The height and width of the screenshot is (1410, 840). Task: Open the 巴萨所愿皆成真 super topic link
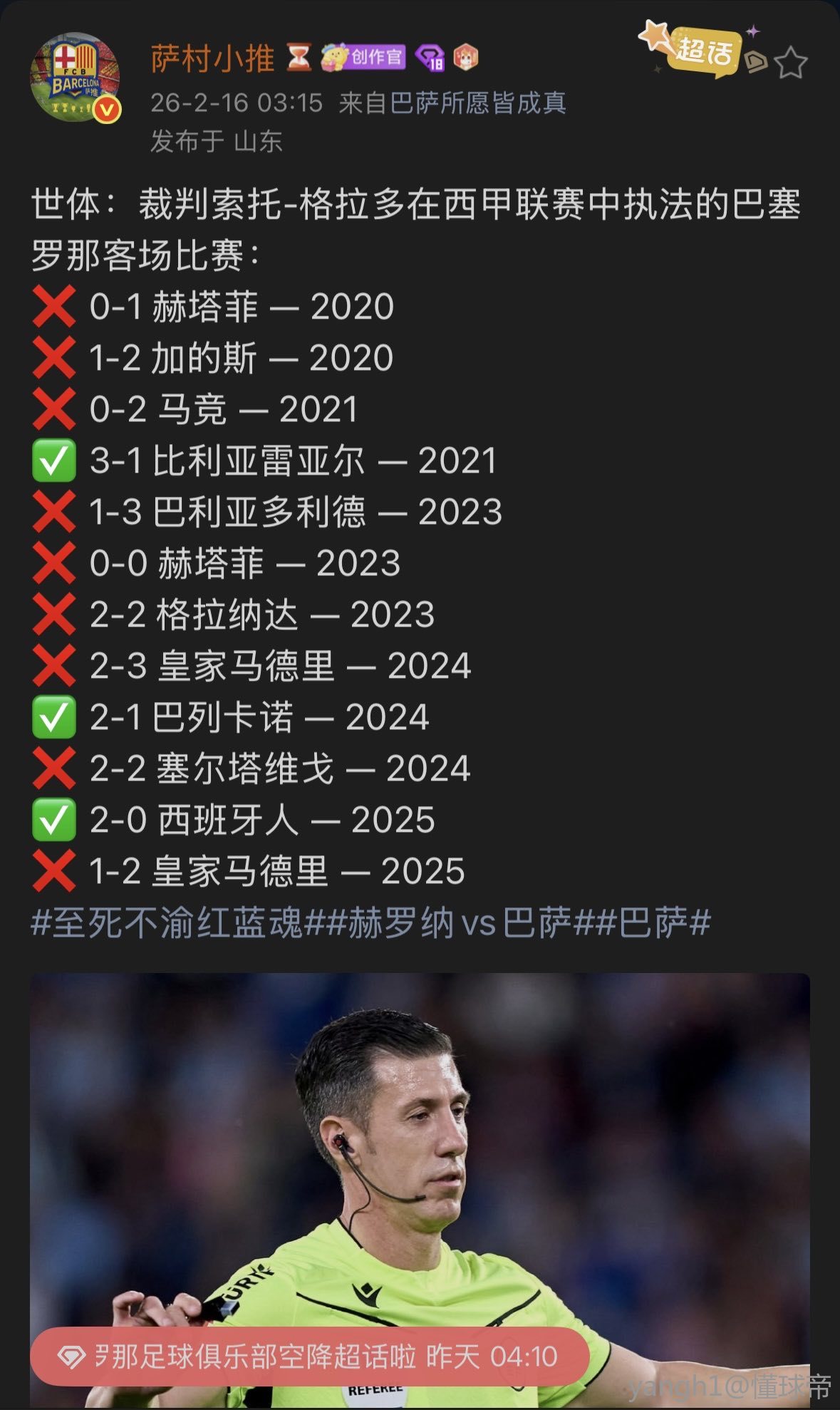click(477, 103)
